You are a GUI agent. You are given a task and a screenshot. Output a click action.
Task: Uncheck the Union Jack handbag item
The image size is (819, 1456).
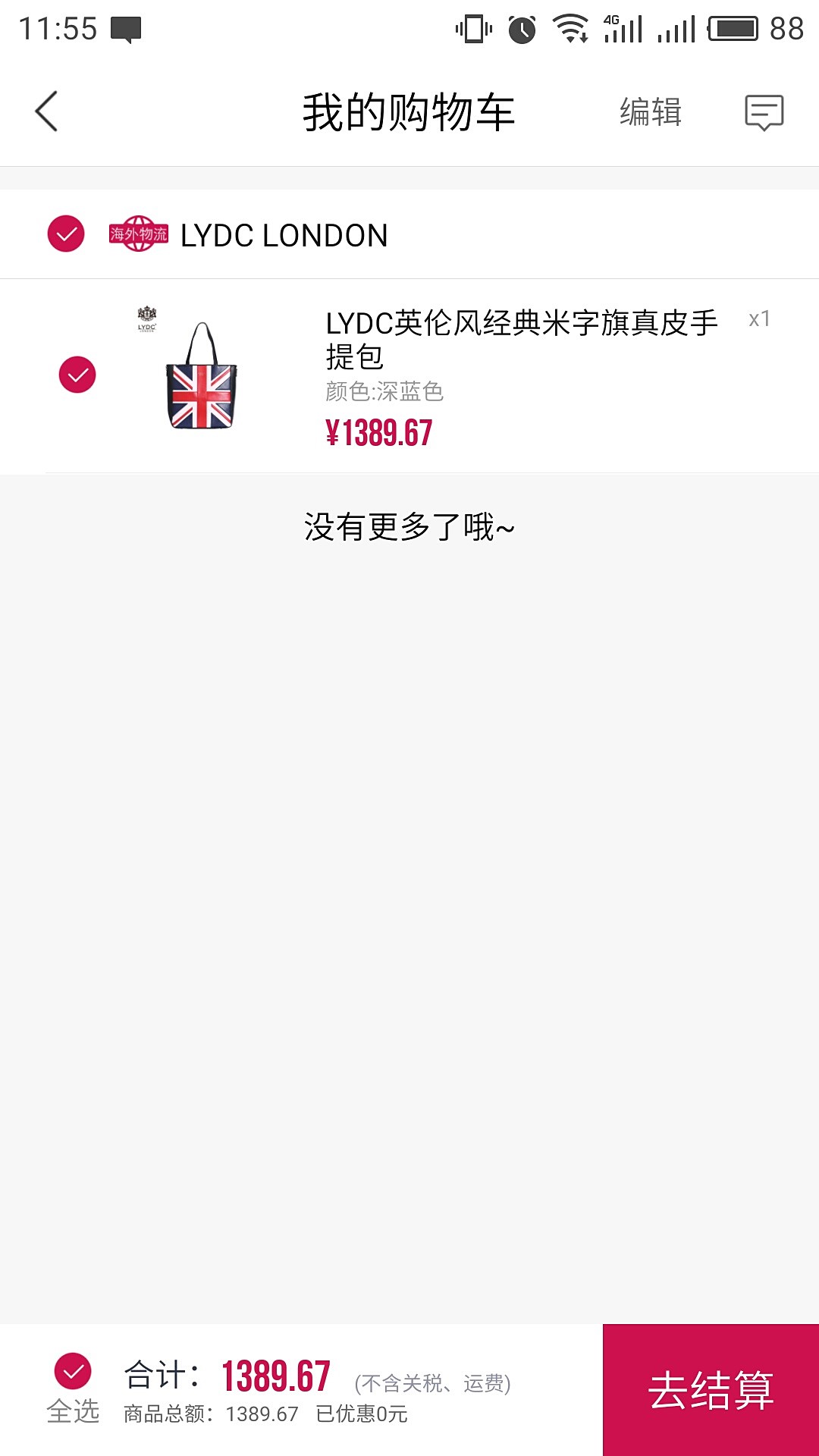(x=76, y=375)
